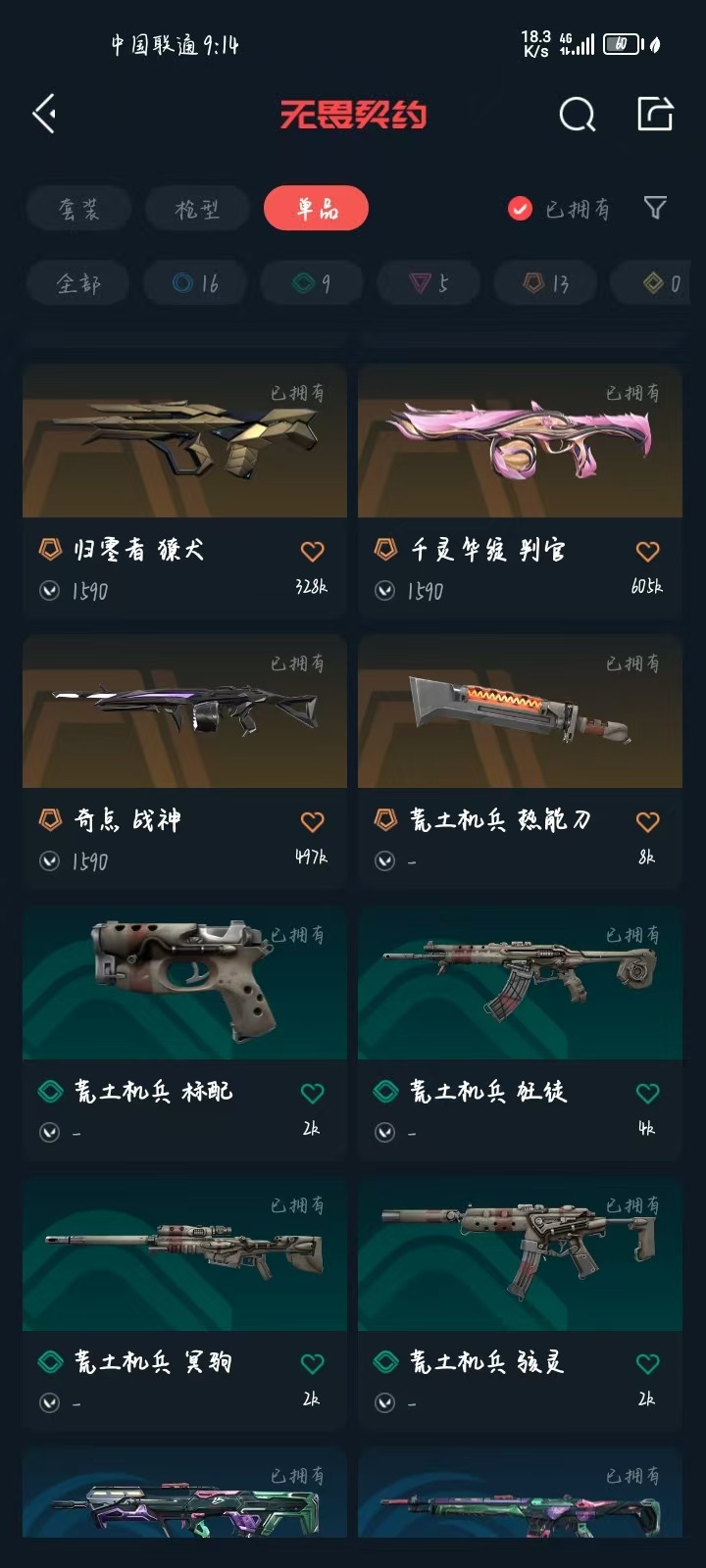This screenshot has height=1568, width=706.
Task: Open the 奇点 战神 skin card
Action: click(x=184, y=713)
